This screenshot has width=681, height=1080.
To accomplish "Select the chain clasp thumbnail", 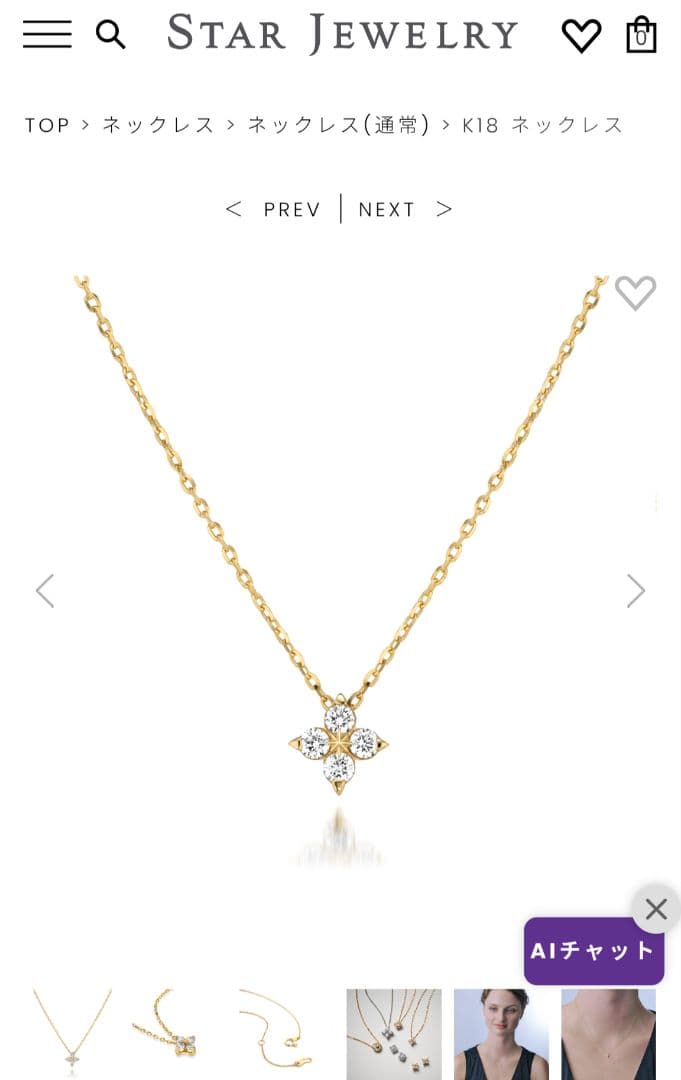I will point(285,1033).
